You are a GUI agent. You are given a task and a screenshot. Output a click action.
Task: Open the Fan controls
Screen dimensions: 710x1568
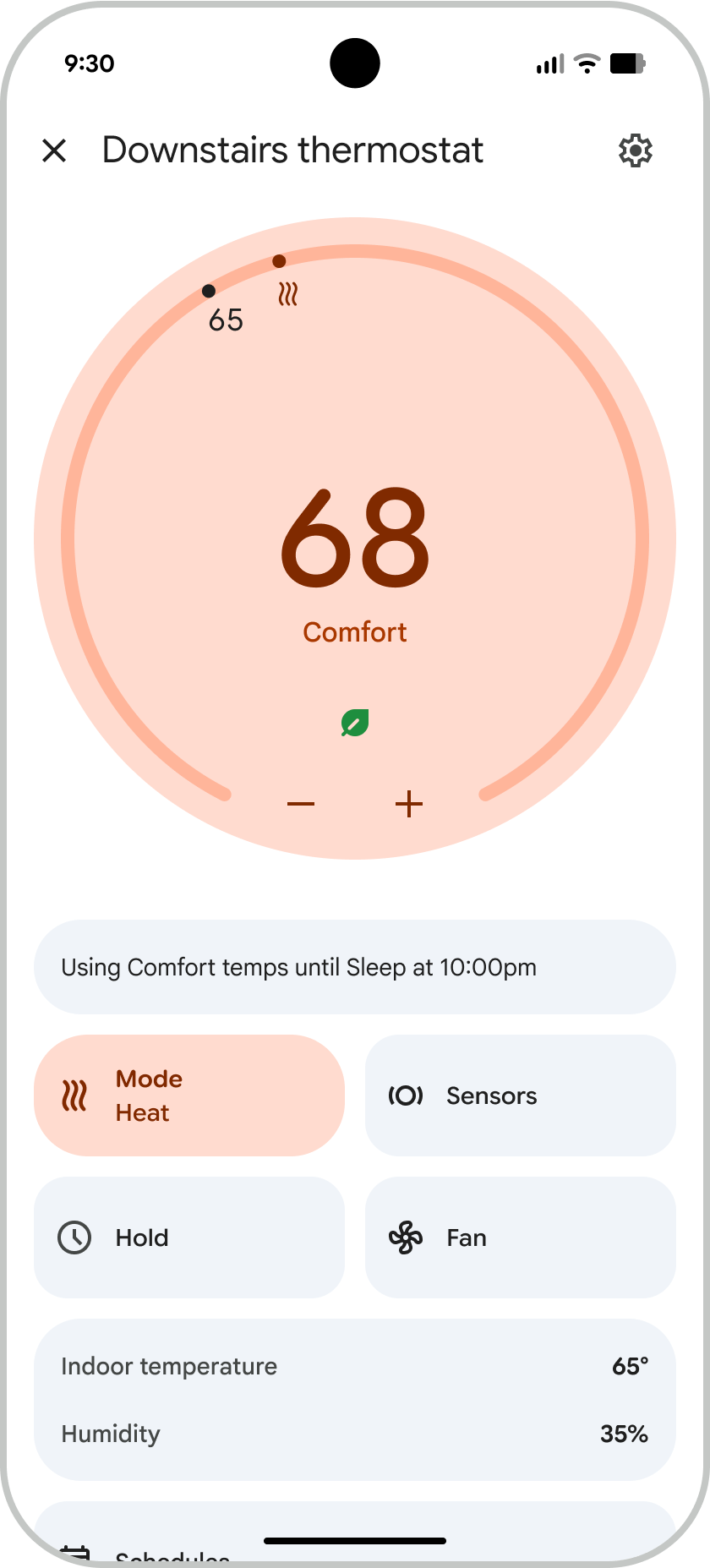point(521,1237)
